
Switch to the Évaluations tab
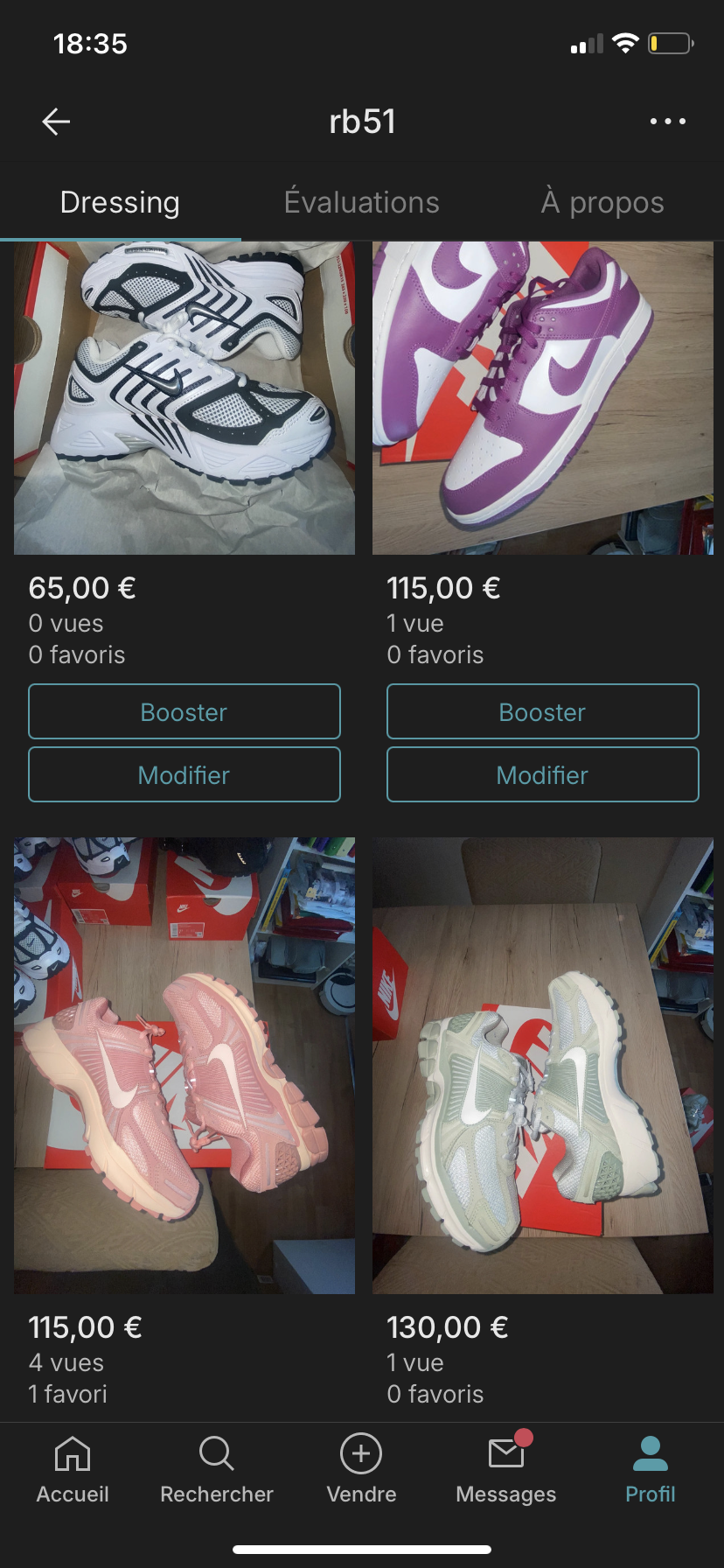pos(361,202)
